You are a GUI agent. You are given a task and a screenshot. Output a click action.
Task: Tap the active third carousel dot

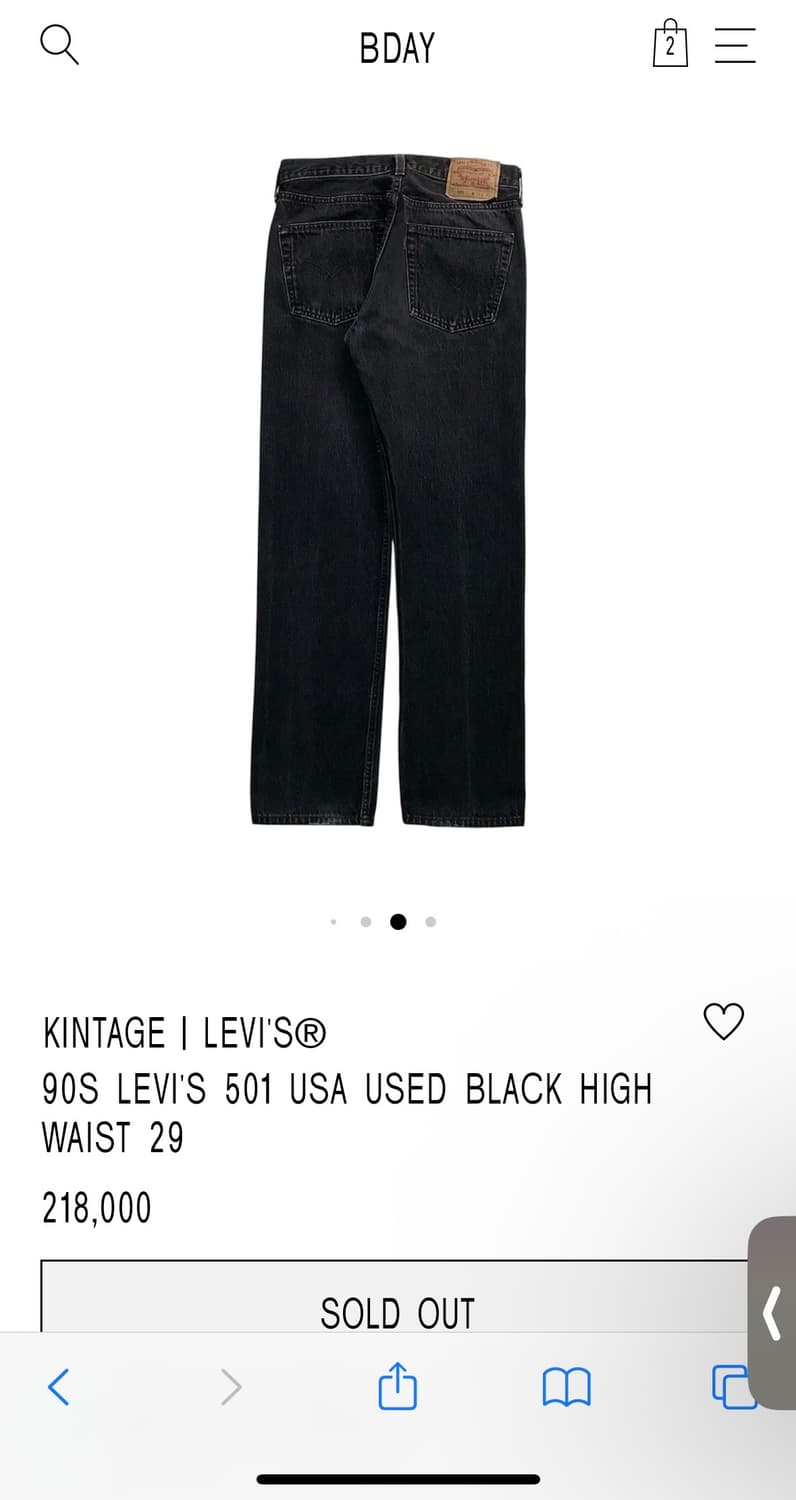coord(398,921)
